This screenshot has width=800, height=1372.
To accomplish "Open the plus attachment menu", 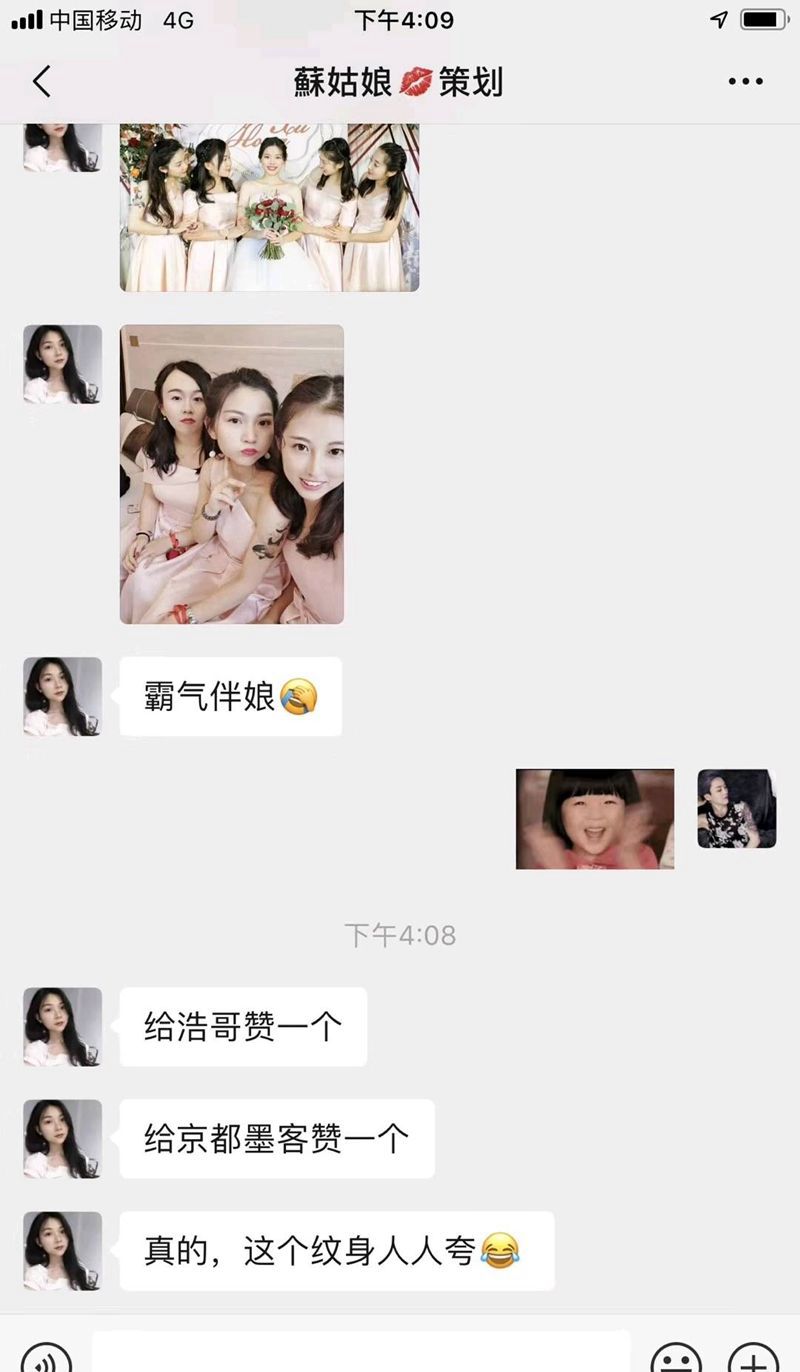I will (753, 1358).
